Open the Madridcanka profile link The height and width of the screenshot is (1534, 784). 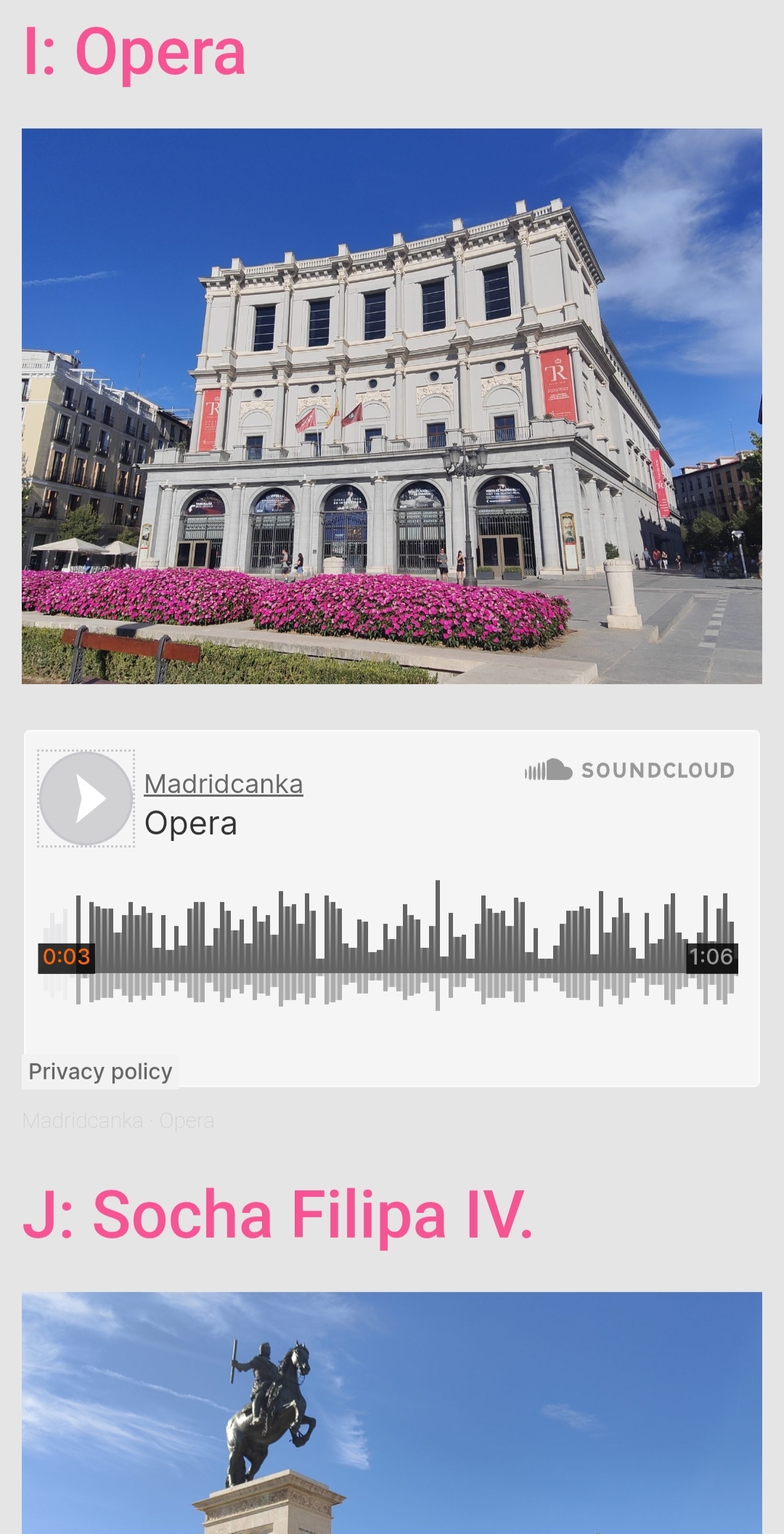coord(224,784)
